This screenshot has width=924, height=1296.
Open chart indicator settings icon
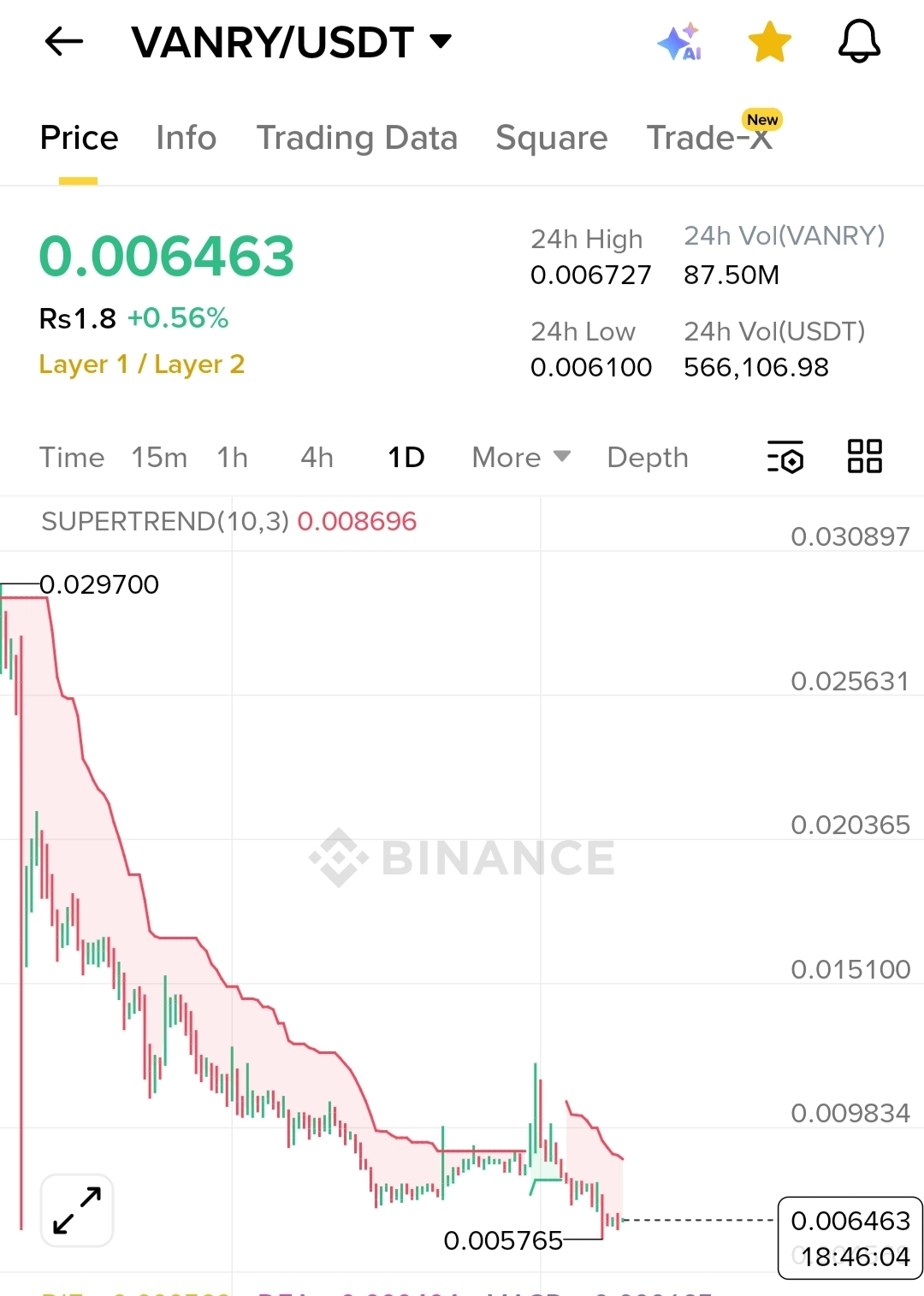(785, 457)
